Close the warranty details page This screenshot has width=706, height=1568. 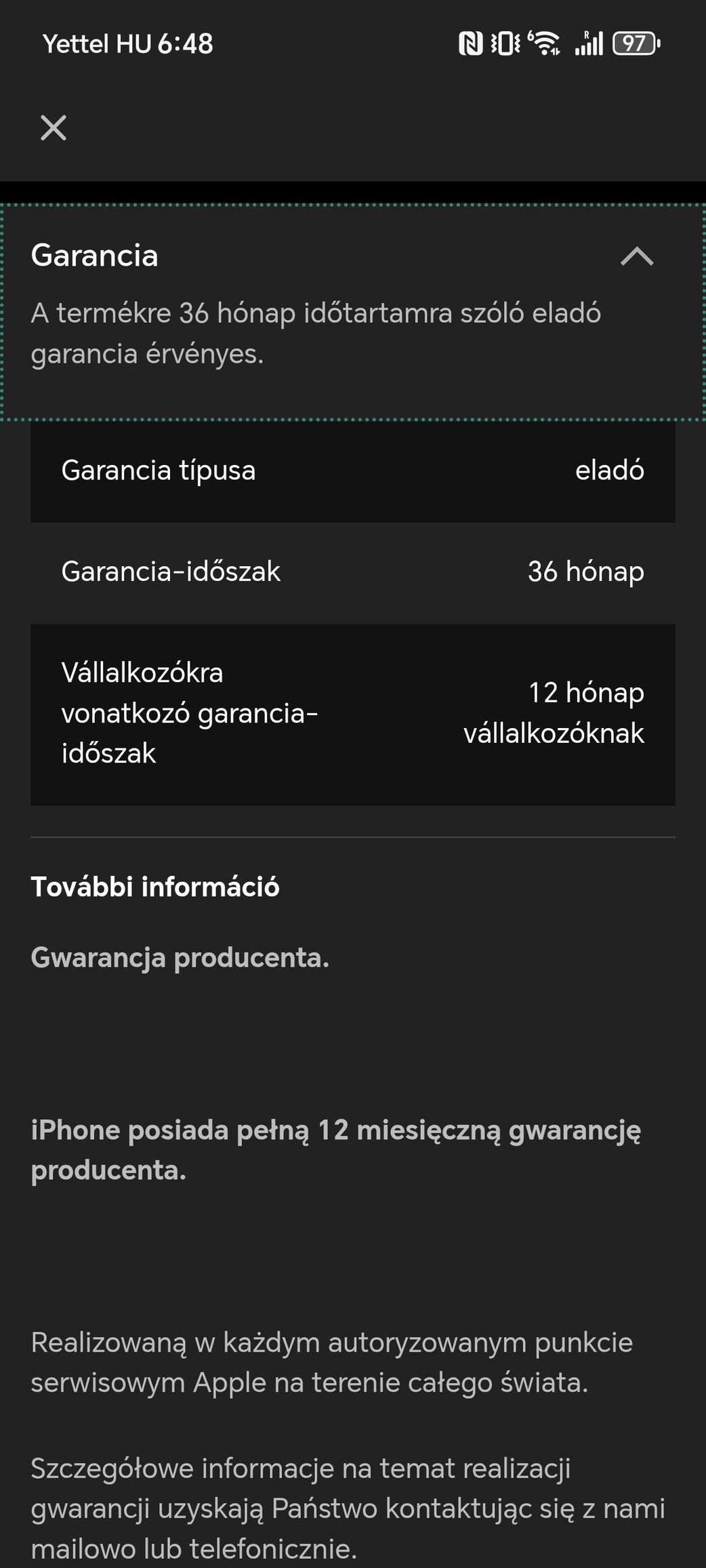click(54, 127)
